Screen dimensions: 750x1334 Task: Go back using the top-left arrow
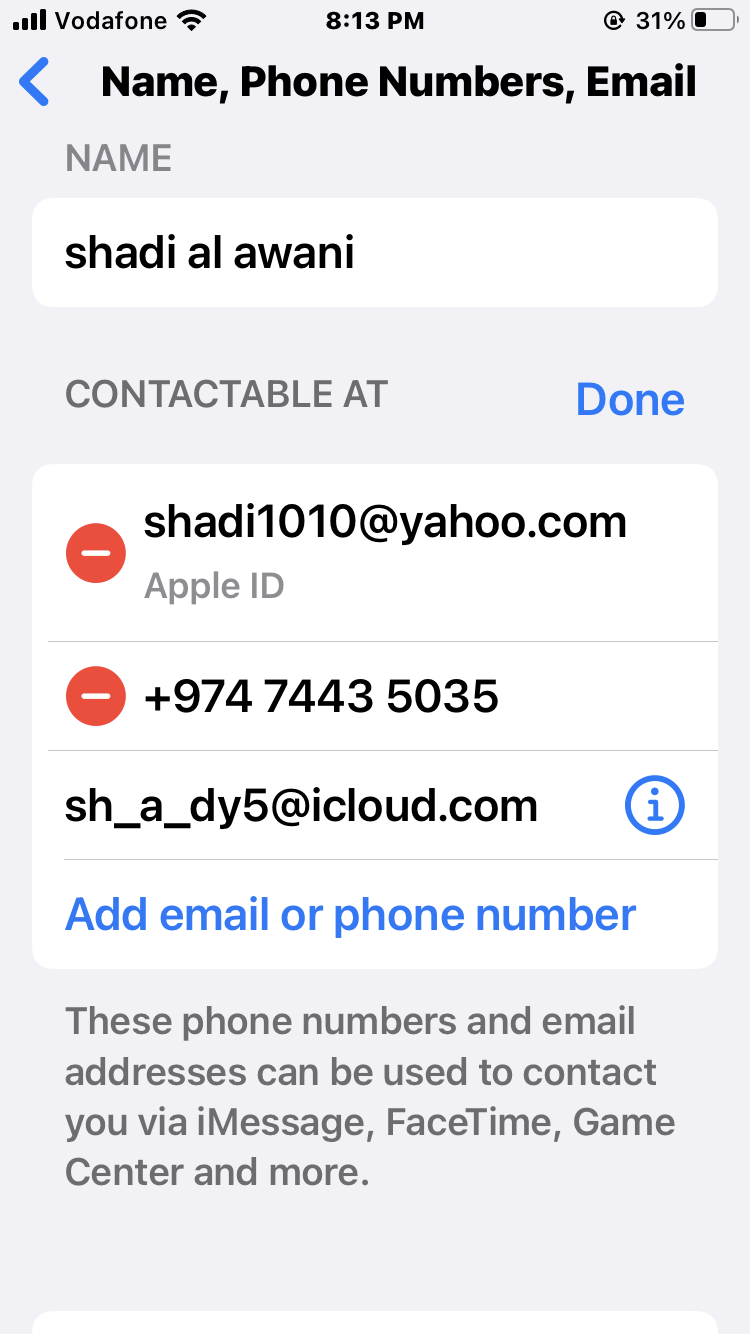[x=34, y=82]
